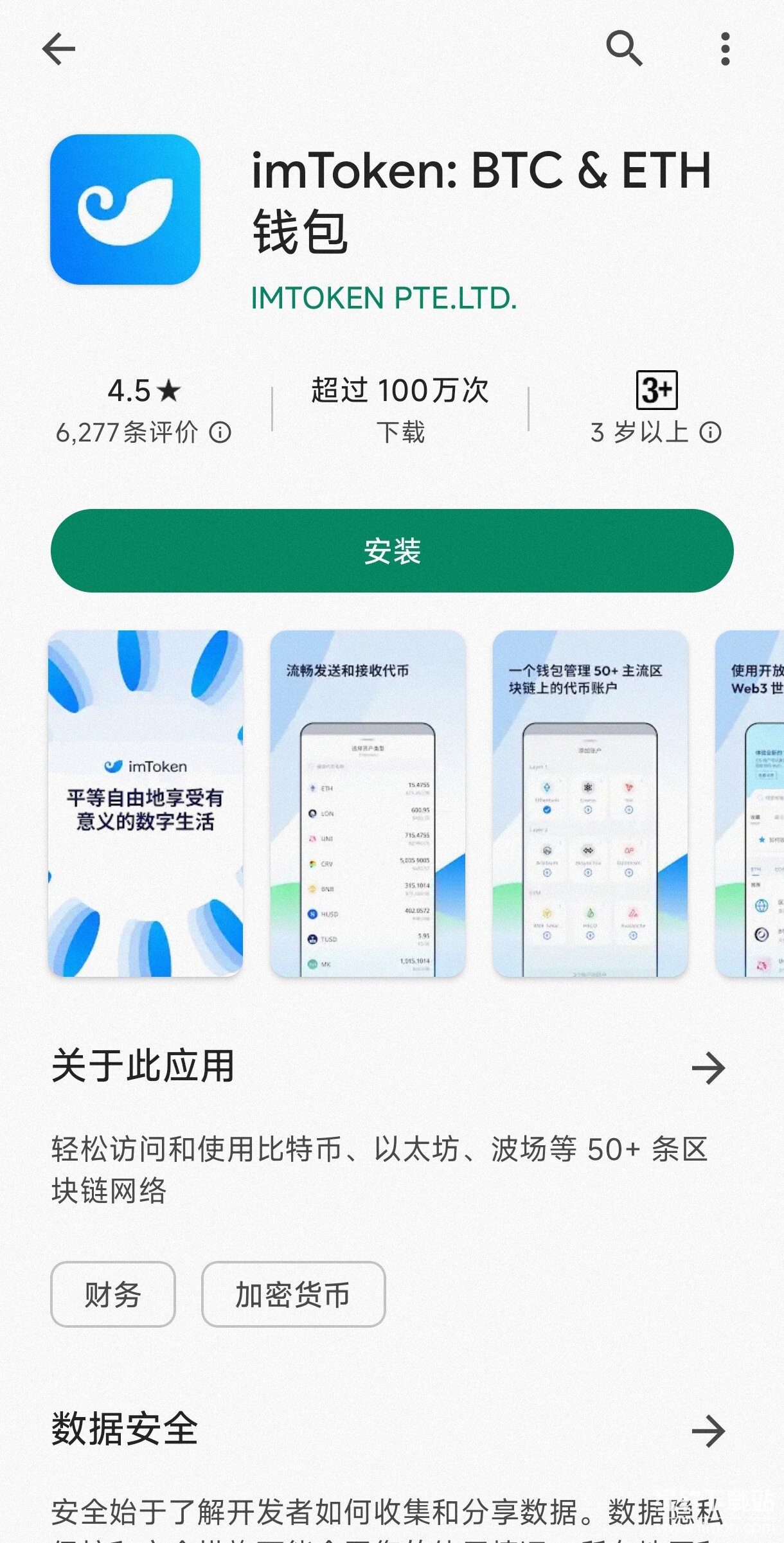Open developer page IMTOKEN PTE.LTD.
The image size is (784, 1543).
(384, 298)
